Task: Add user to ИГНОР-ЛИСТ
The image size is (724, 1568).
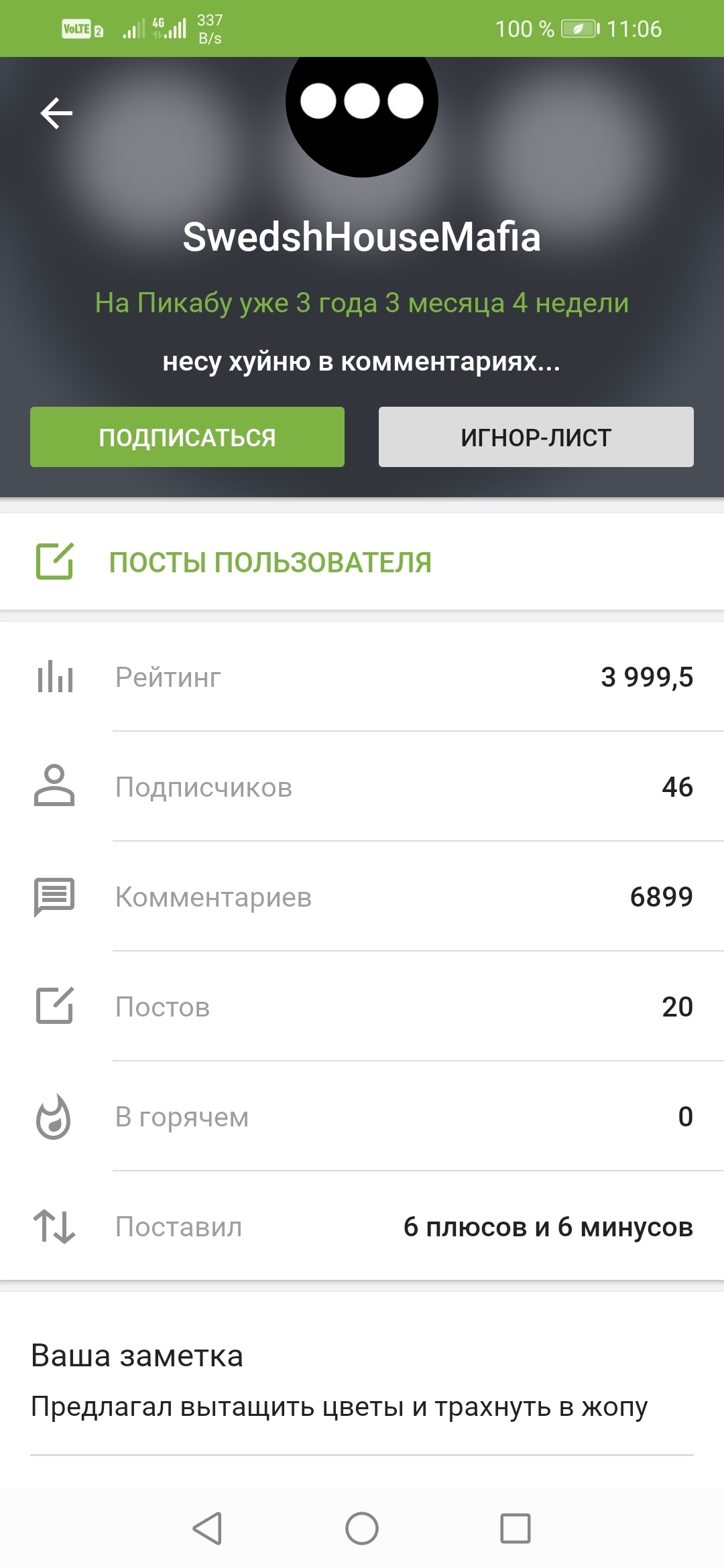Action: (536, 437)
